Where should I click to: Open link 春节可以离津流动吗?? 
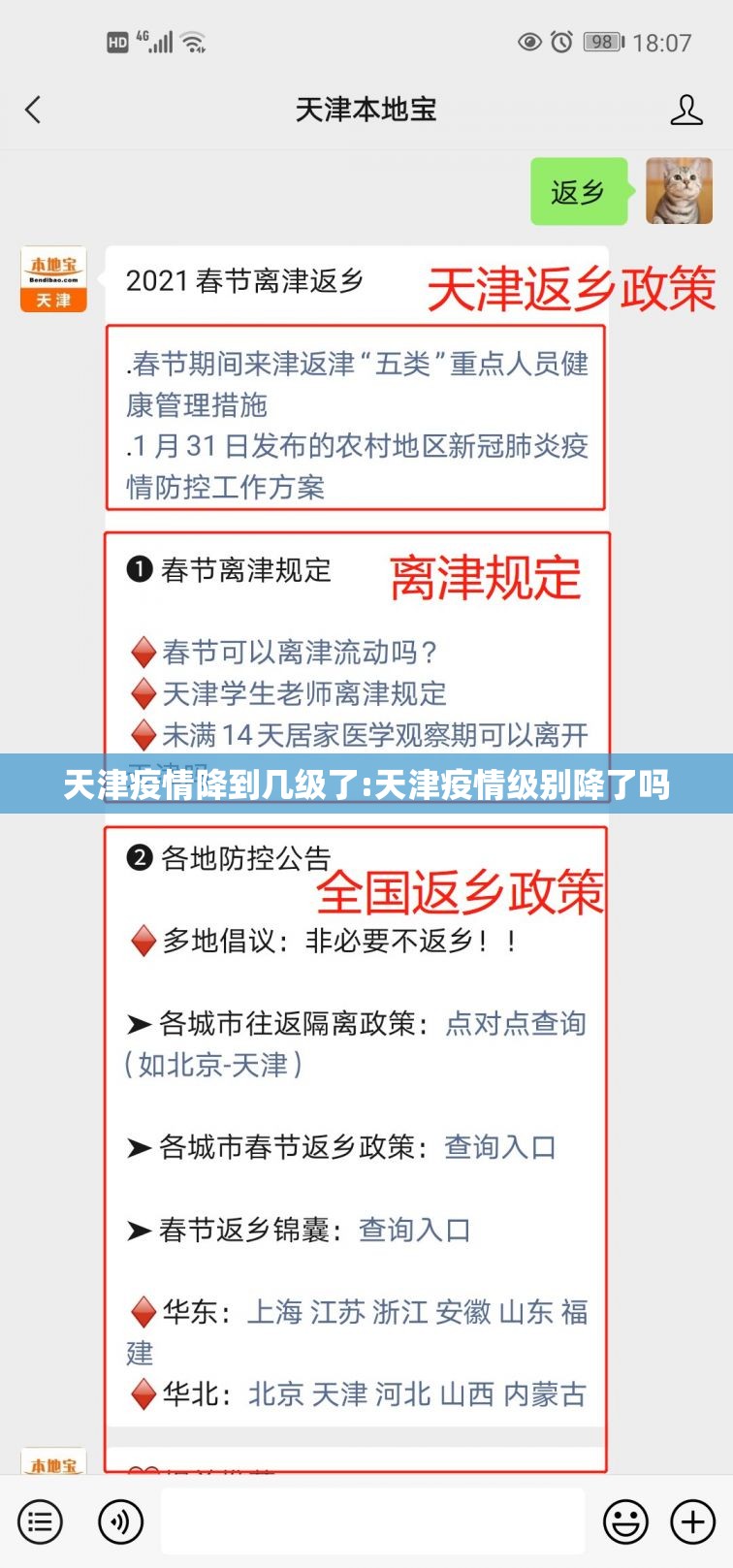[300, 652]
